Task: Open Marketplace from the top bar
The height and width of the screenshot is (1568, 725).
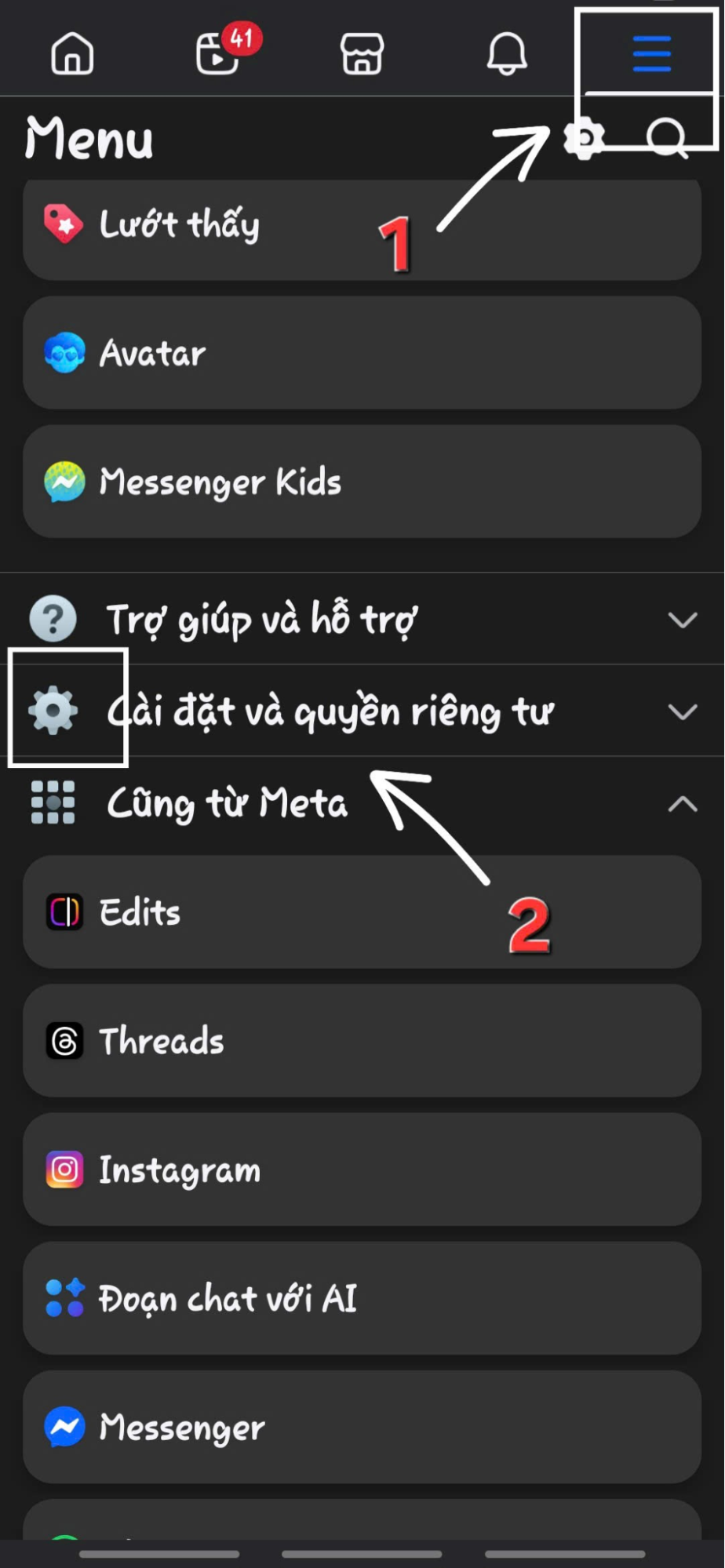Action: (362, 53)
